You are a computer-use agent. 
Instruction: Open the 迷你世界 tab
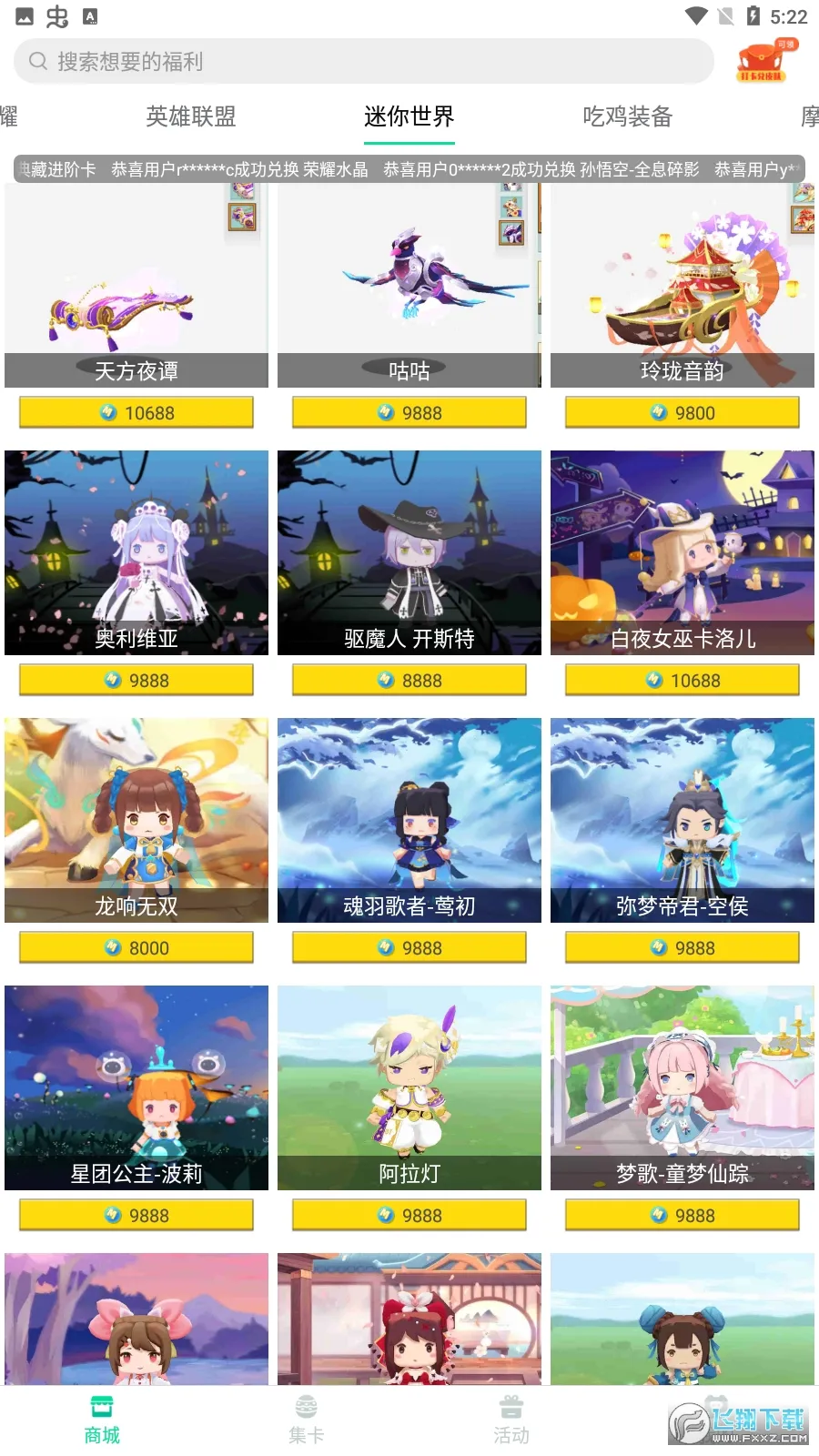coord(409,116)
